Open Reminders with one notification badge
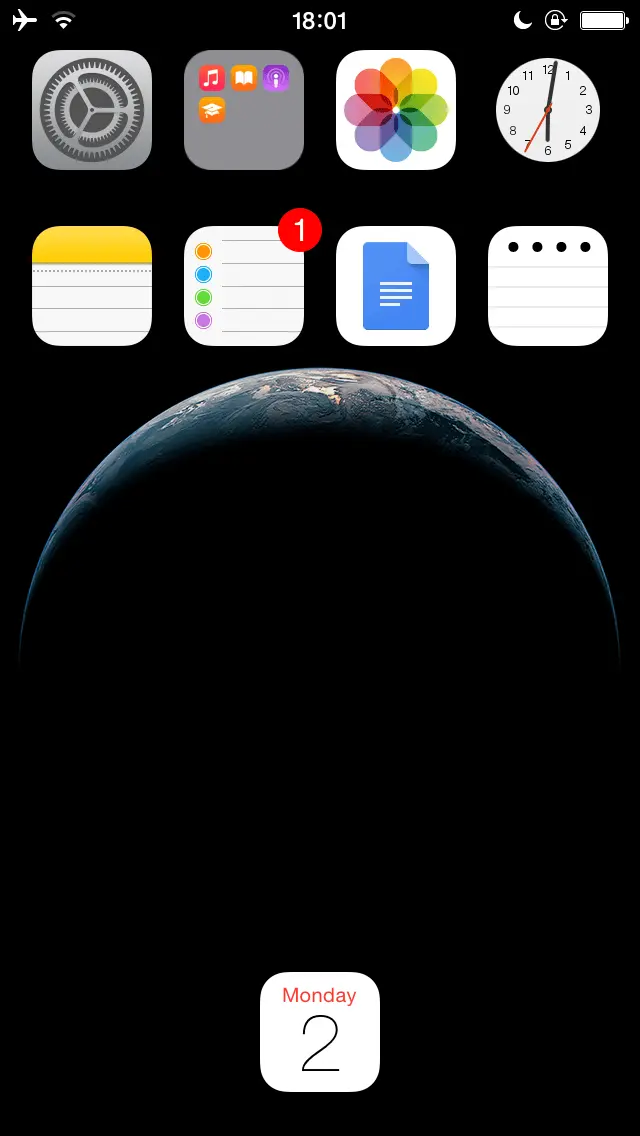This screenshot has height=1136, width=640. click(x=244, y=286)
